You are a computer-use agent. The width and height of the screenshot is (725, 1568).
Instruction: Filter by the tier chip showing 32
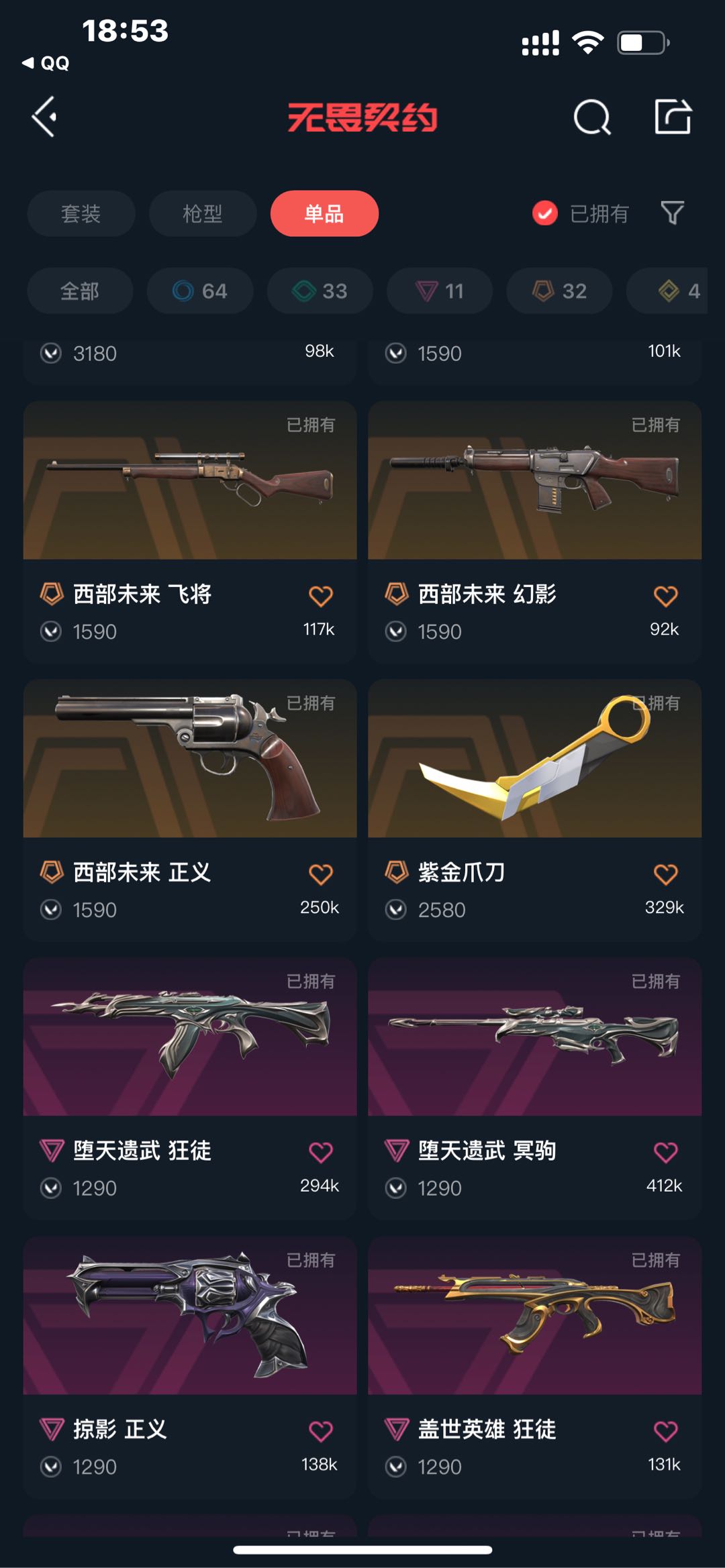point(559,291)
